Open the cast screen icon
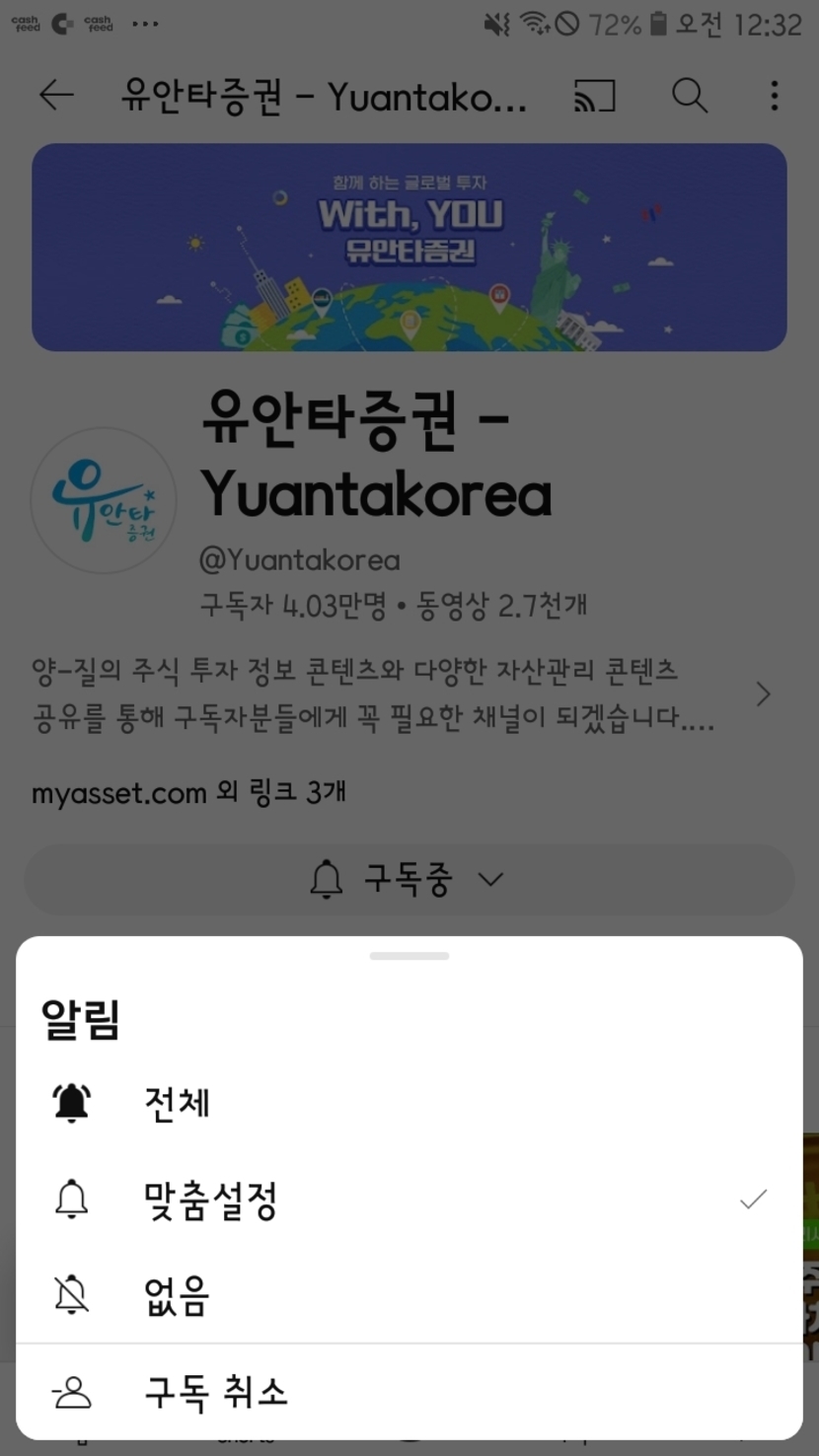The height and width of the screenshot is (1456, 819). tap(595, 96)
